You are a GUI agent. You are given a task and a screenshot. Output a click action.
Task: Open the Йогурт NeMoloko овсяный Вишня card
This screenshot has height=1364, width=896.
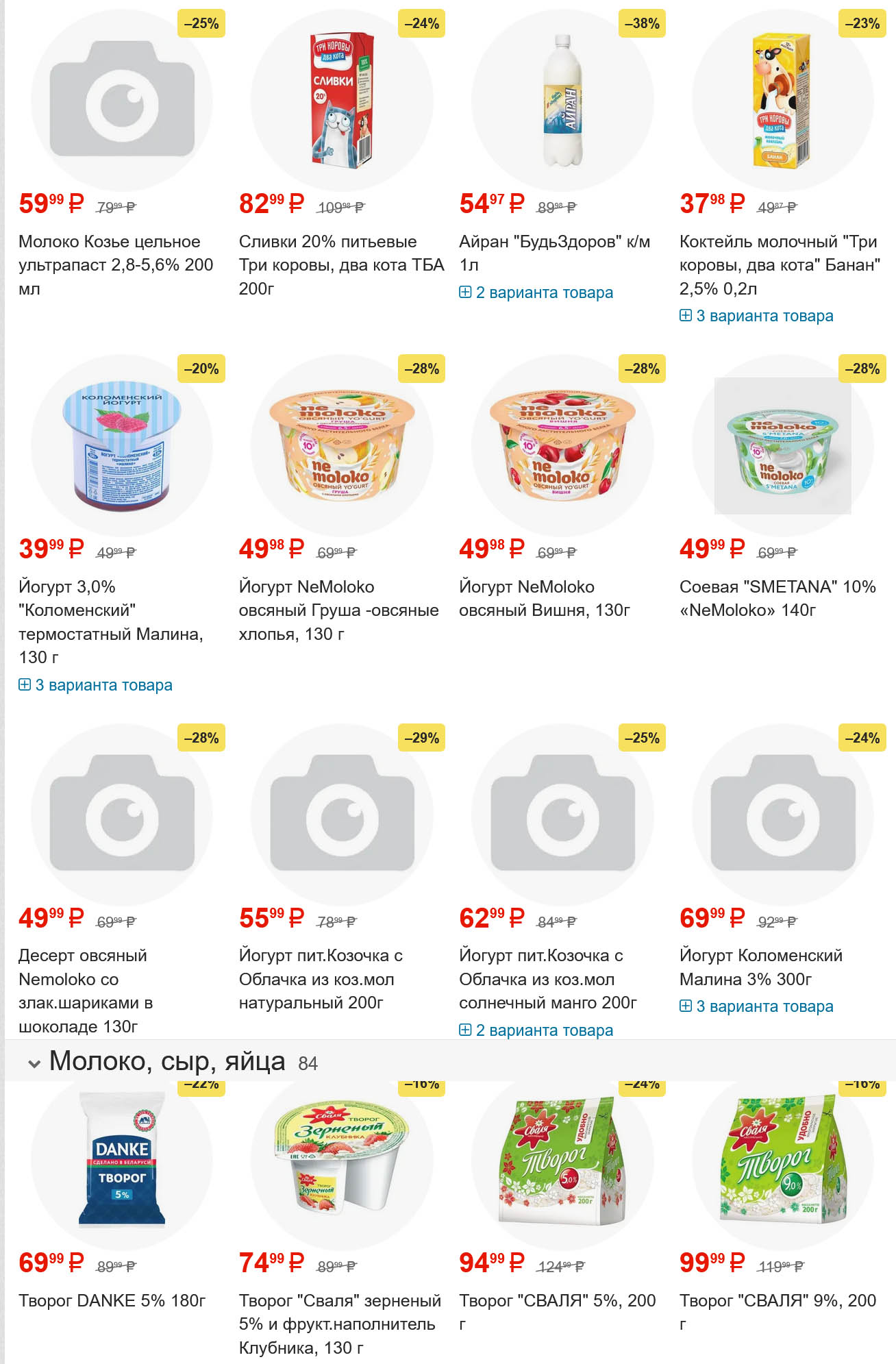[544, 598]
